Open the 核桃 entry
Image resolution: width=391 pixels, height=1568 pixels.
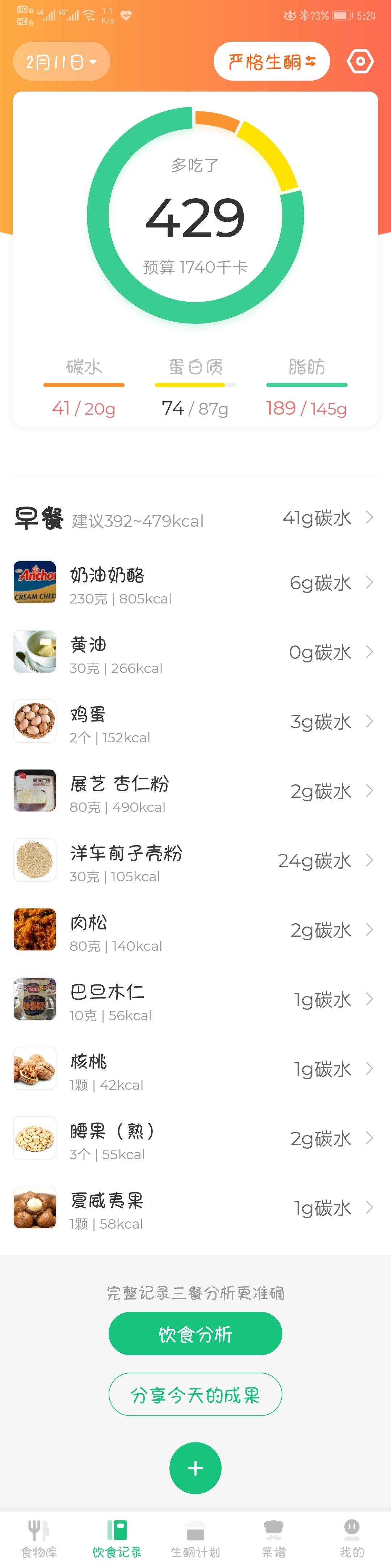pos(195,1069)
